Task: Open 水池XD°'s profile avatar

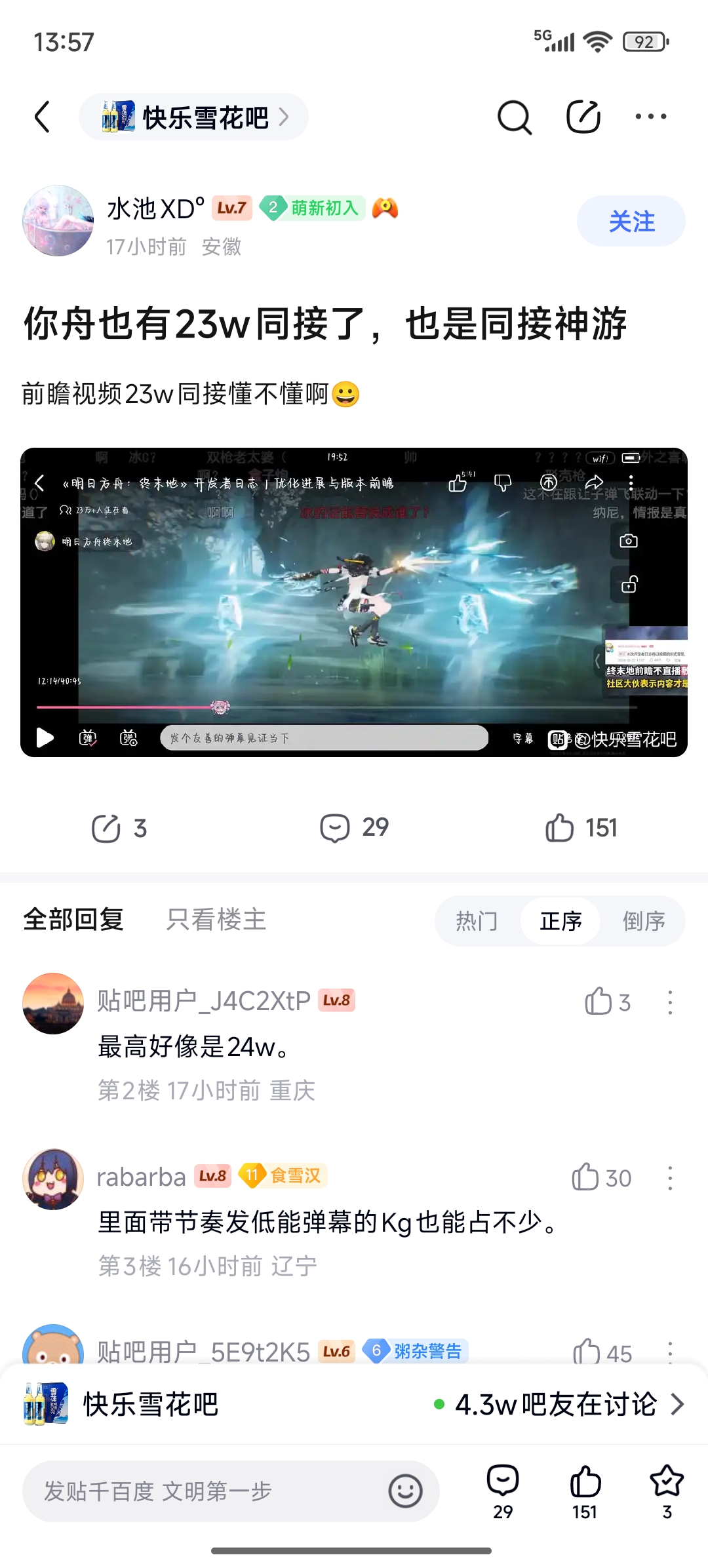Action: pyautogui.click(x=58, y=221)
